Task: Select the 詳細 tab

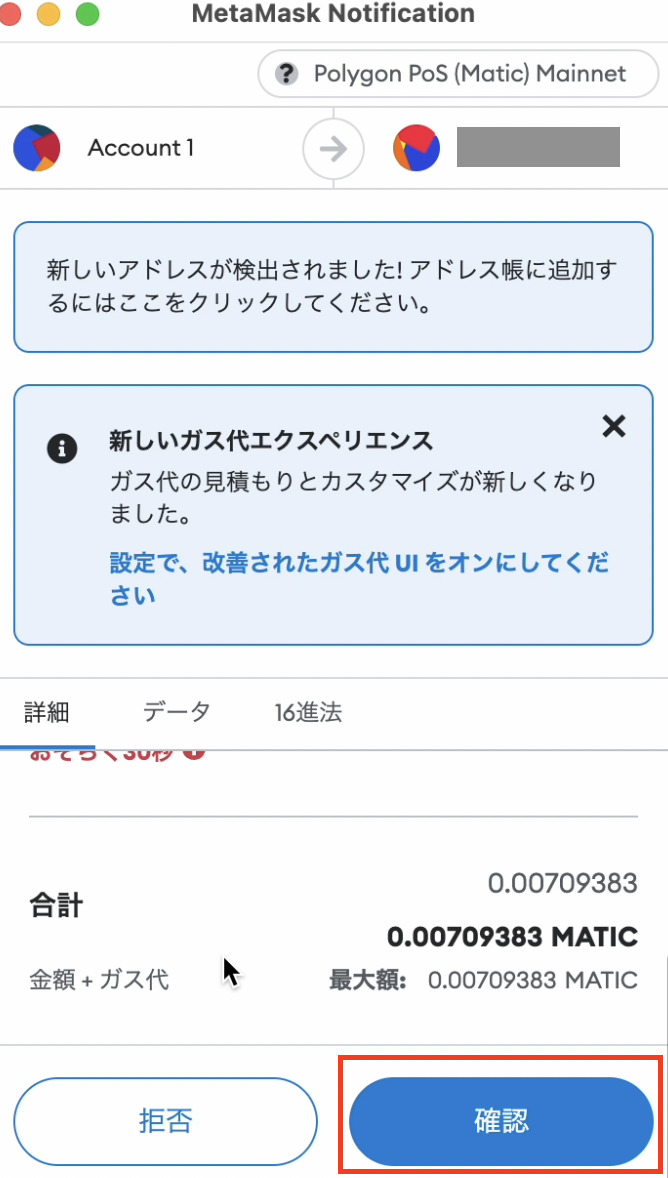Action: (47, 711)
